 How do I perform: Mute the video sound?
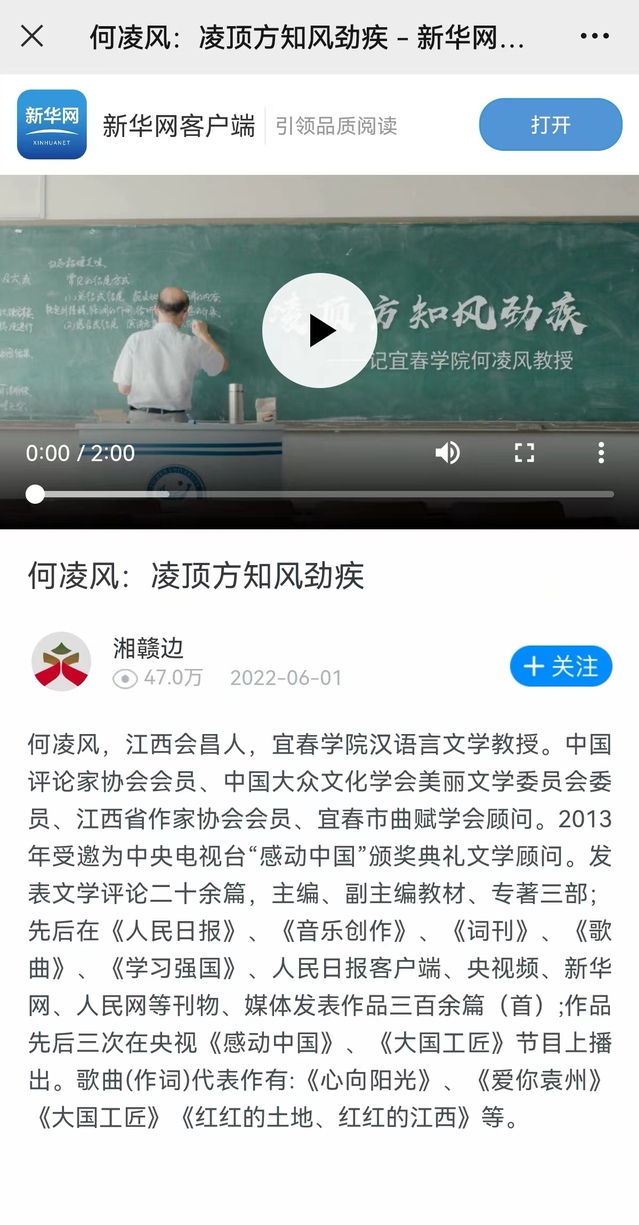[447, 453]
